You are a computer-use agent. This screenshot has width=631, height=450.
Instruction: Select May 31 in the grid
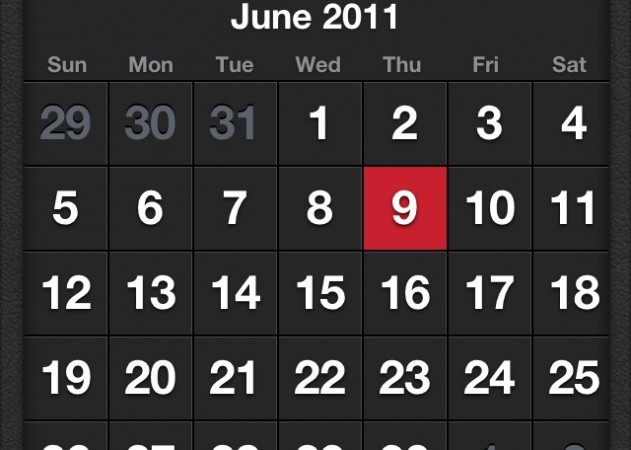point(234,124)
